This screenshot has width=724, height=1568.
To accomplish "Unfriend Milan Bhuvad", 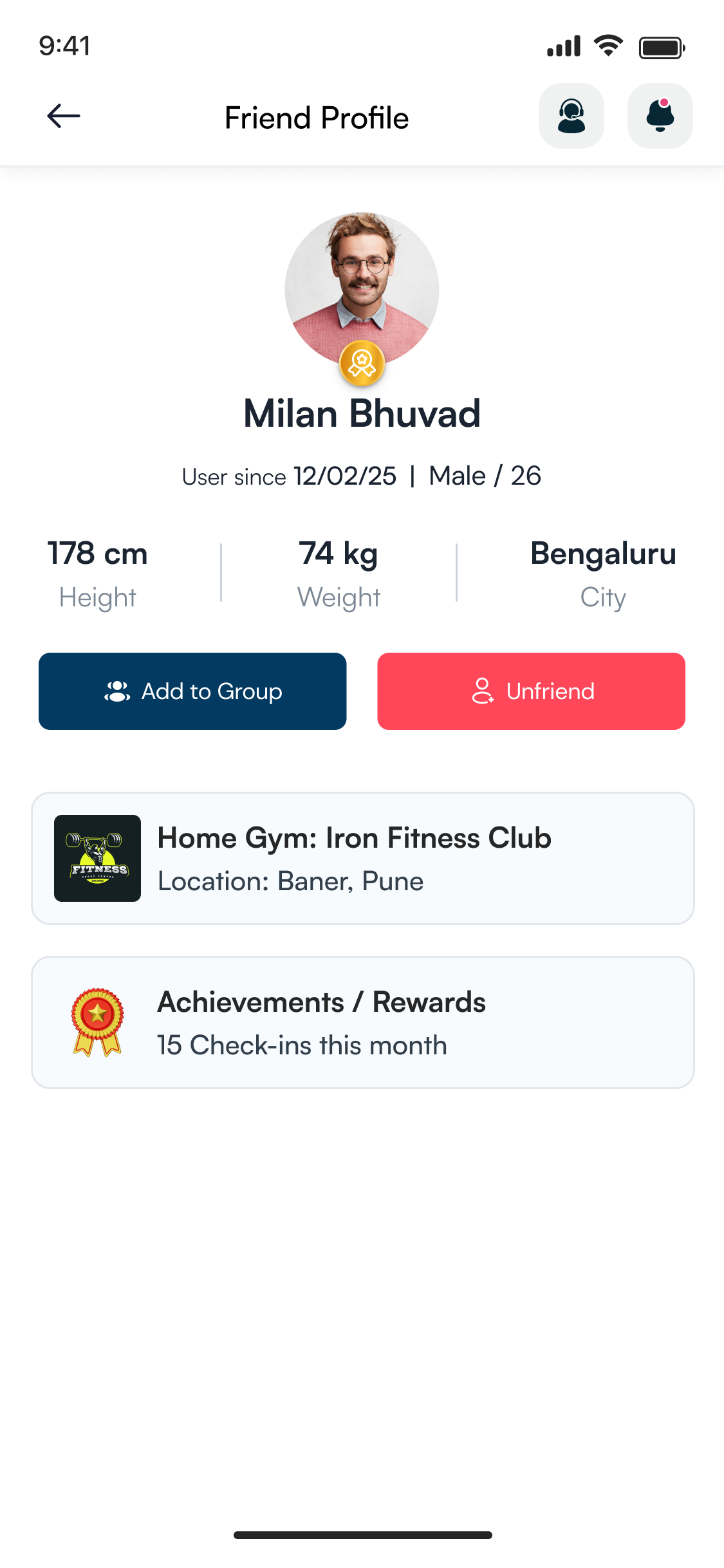I will tap(531, 691).
